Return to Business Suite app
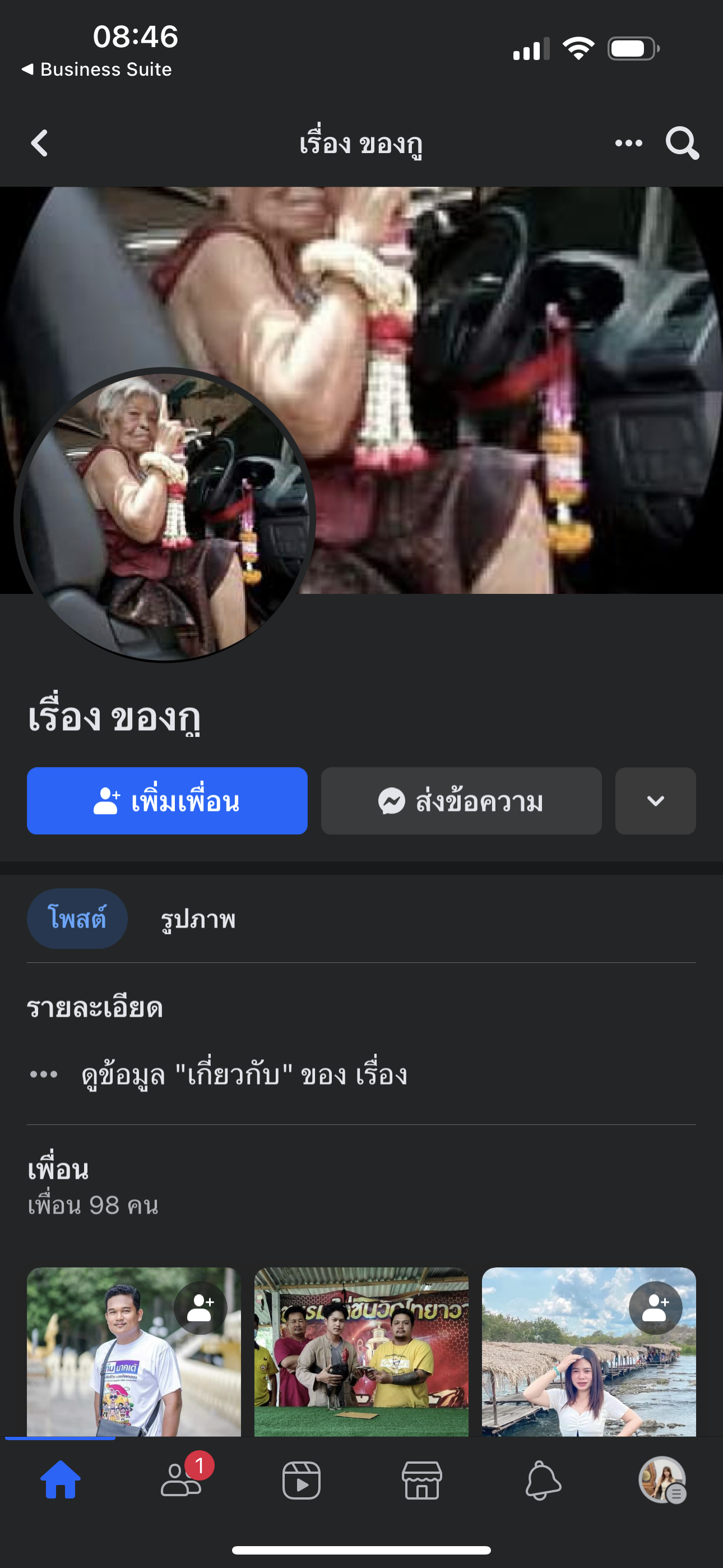723x1568 pixels. pos(98,70)
